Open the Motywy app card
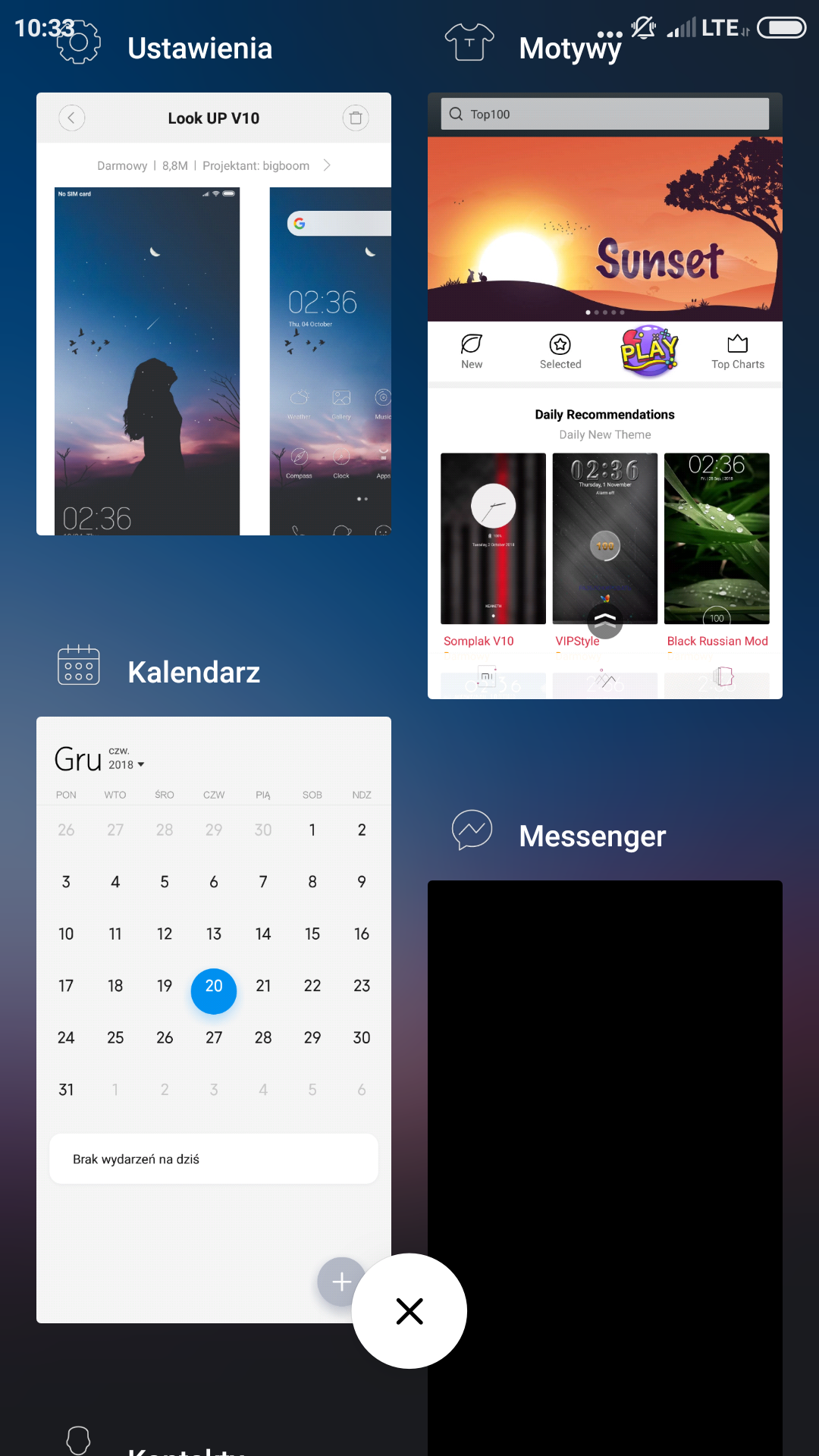 [604, 395]
